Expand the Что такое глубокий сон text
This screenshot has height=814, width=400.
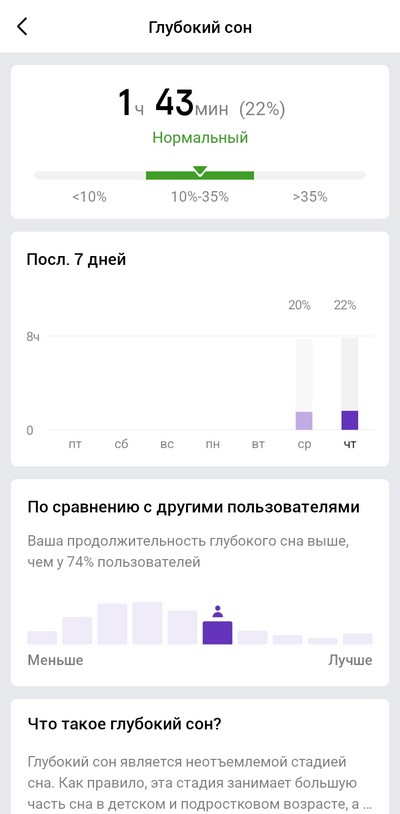[x=200, y=781]
